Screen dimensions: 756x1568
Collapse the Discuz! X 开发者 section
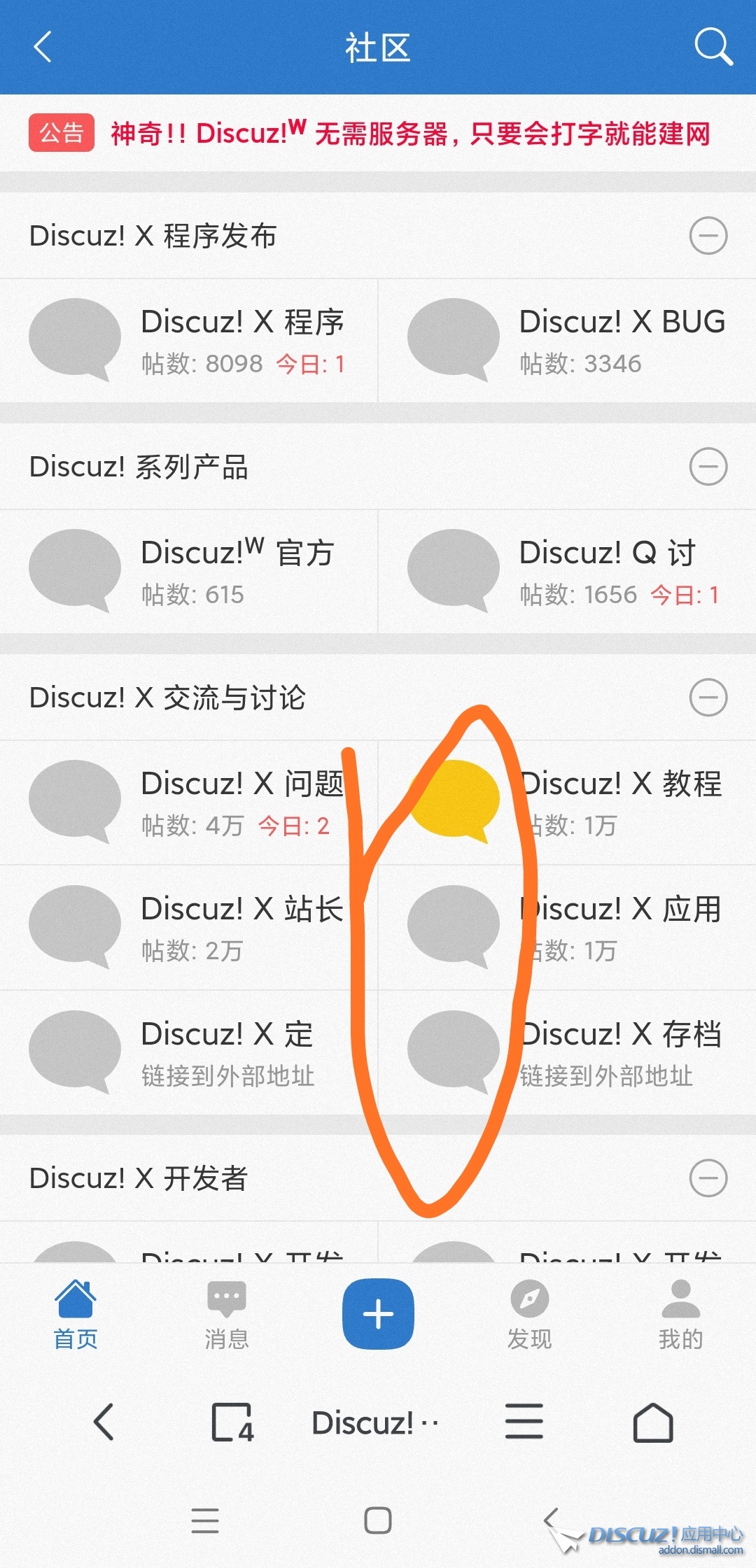coord(708,1178)
